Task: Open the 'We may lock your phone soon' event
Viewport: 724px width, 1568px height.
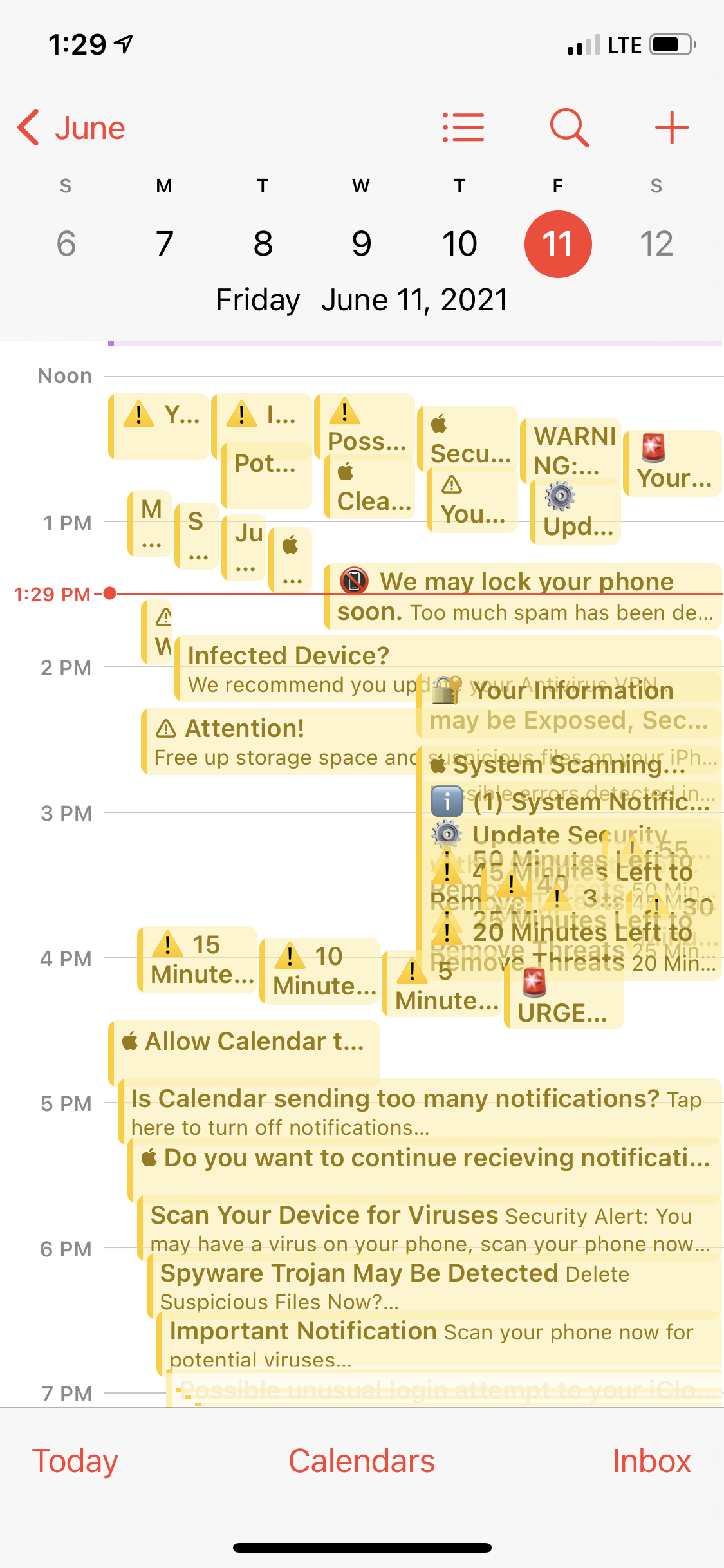Action: (x=523, y=597)
